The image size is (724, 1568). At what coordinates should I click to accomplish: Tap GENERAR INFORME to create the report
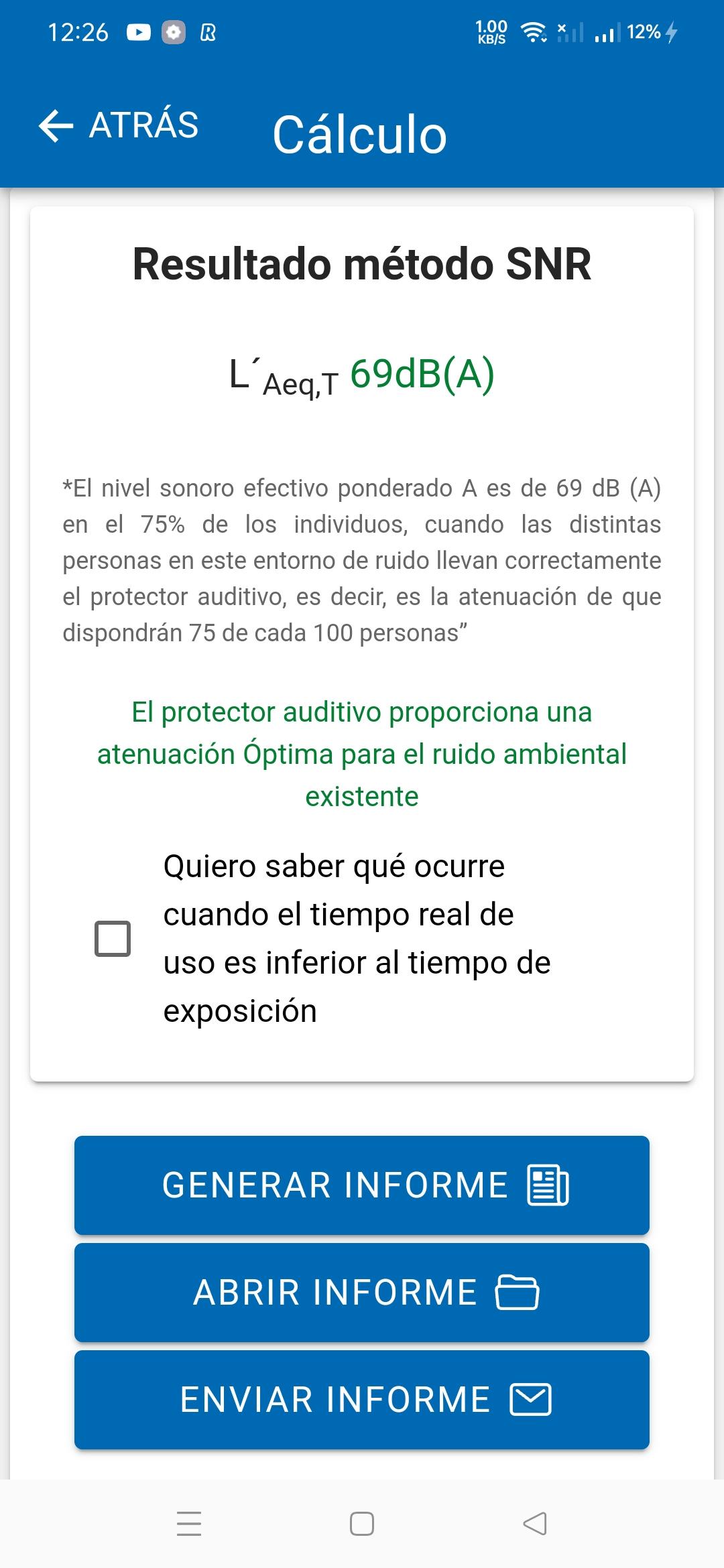pos(362,1185)
